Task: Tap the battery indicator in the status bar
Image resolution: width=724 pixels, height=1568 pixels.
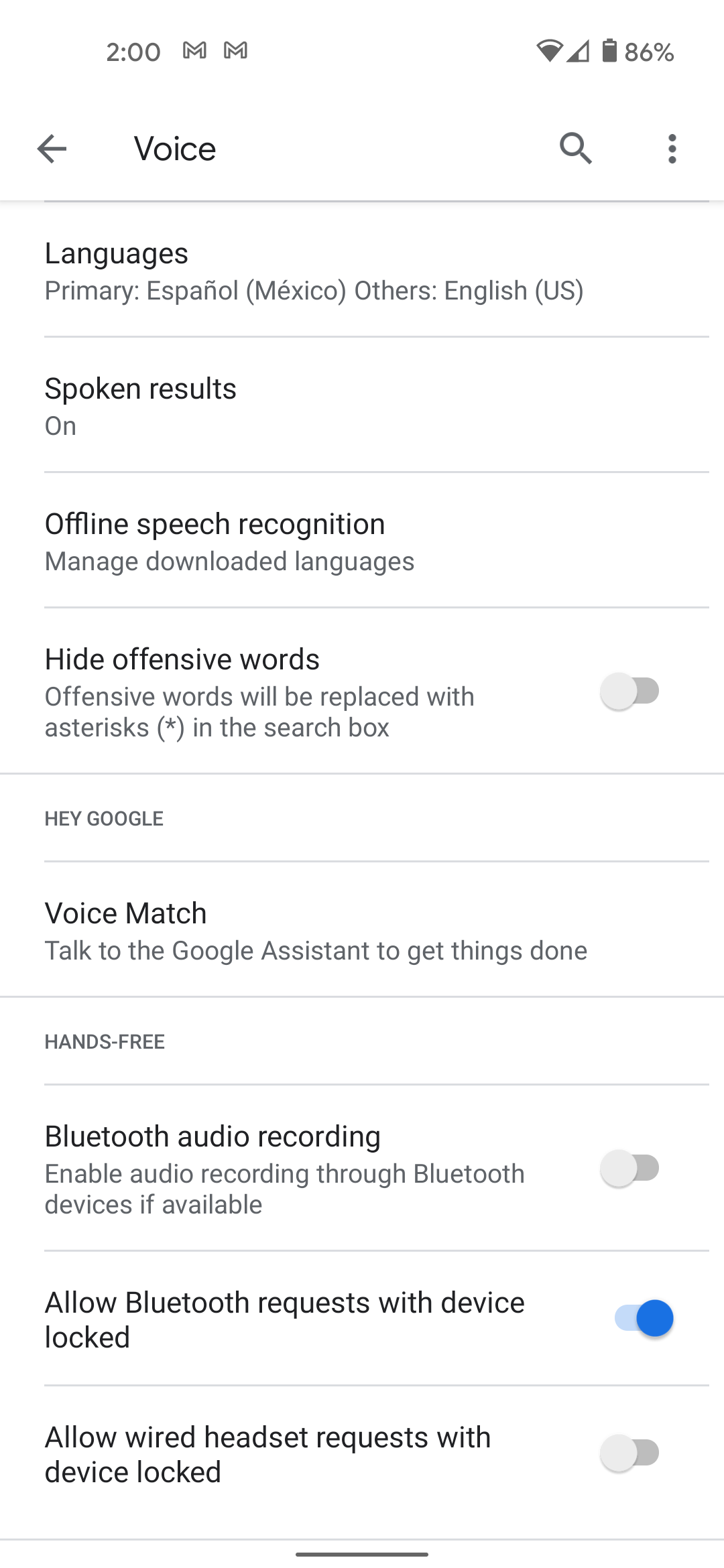Action: [609, 51]
